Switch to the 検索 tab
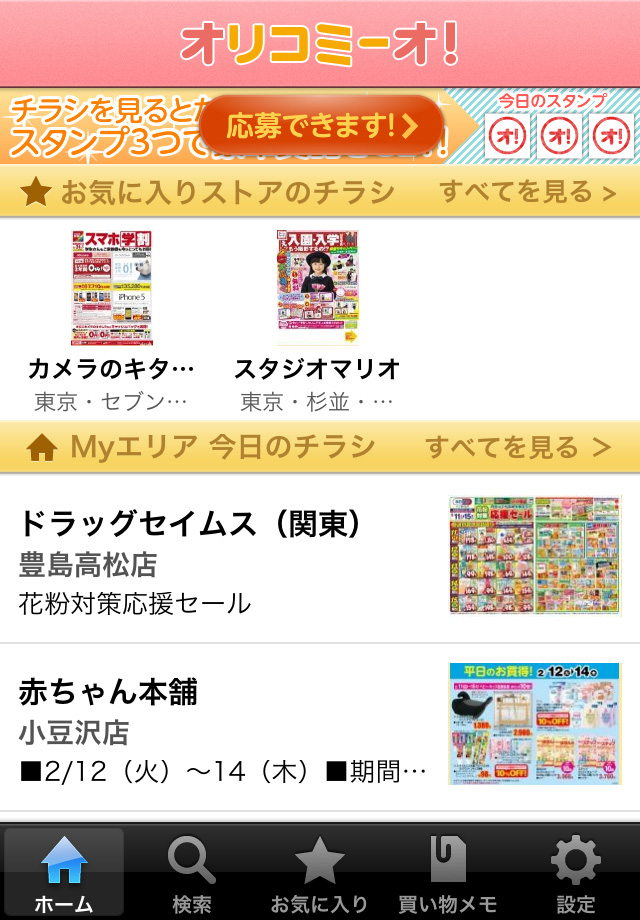This screenshot has width=640, height=920. pyautogui.click(x=191, y=874)
